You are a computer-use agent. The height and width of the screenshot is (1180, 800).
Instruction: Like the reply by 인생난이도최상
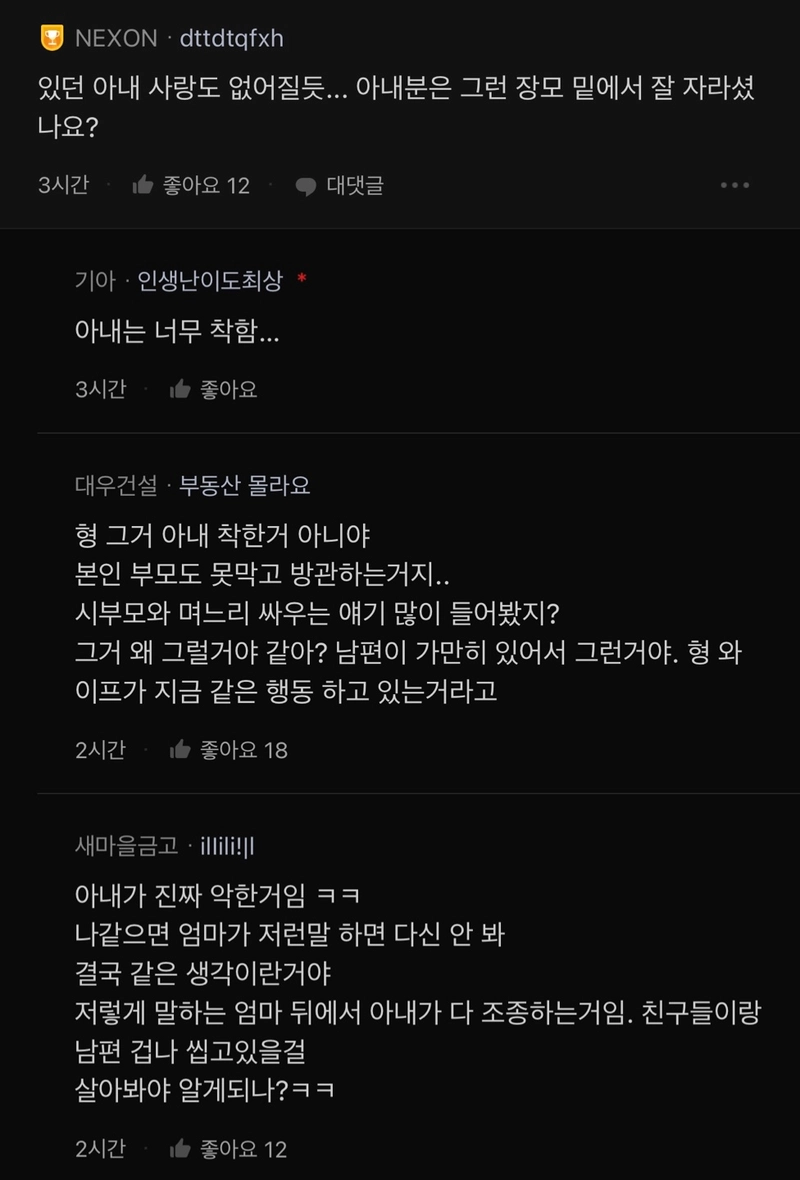[x=214, y=390]
